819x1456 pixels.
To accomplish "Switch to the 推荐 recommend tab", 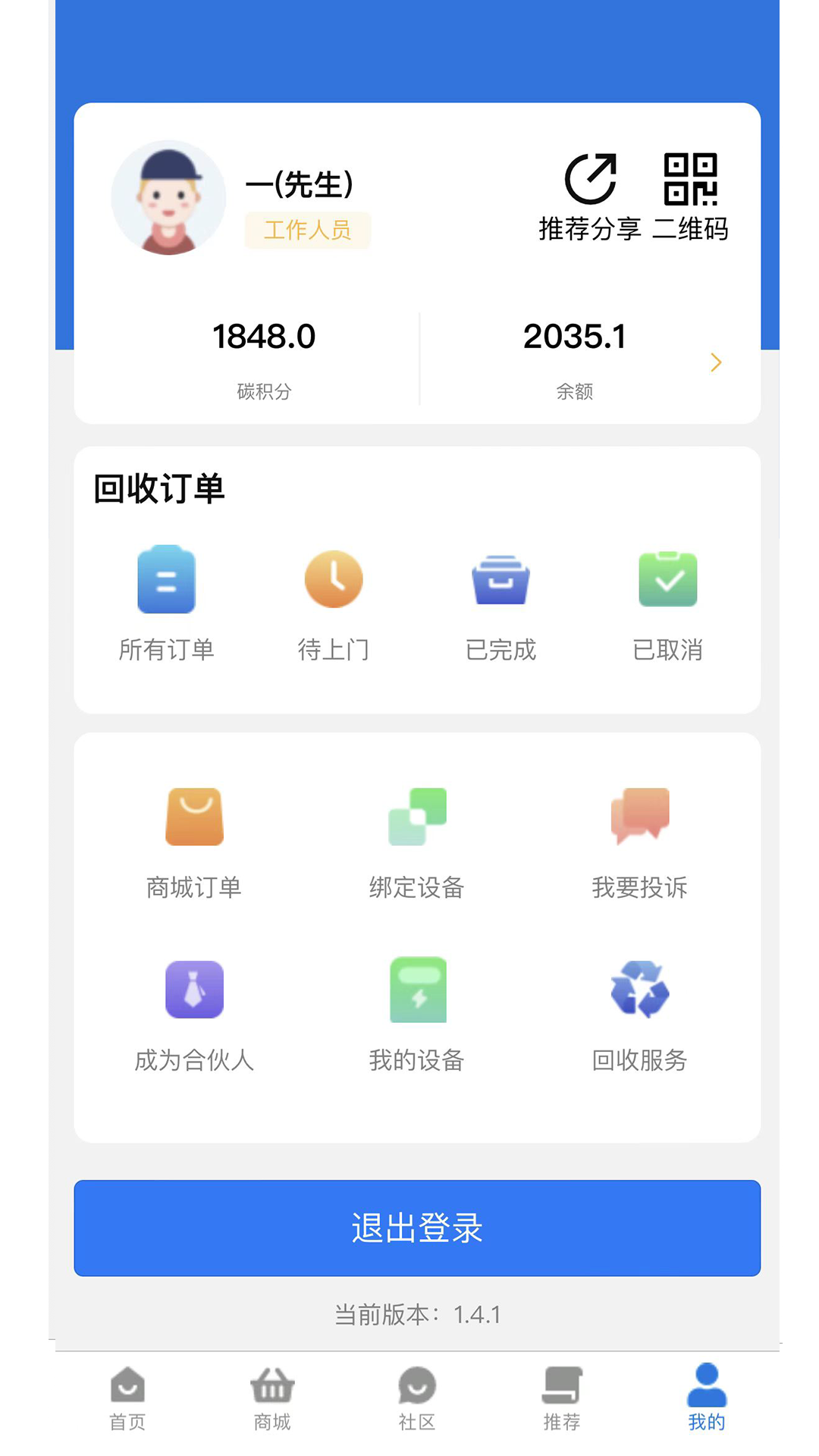I will point(562,1398).
